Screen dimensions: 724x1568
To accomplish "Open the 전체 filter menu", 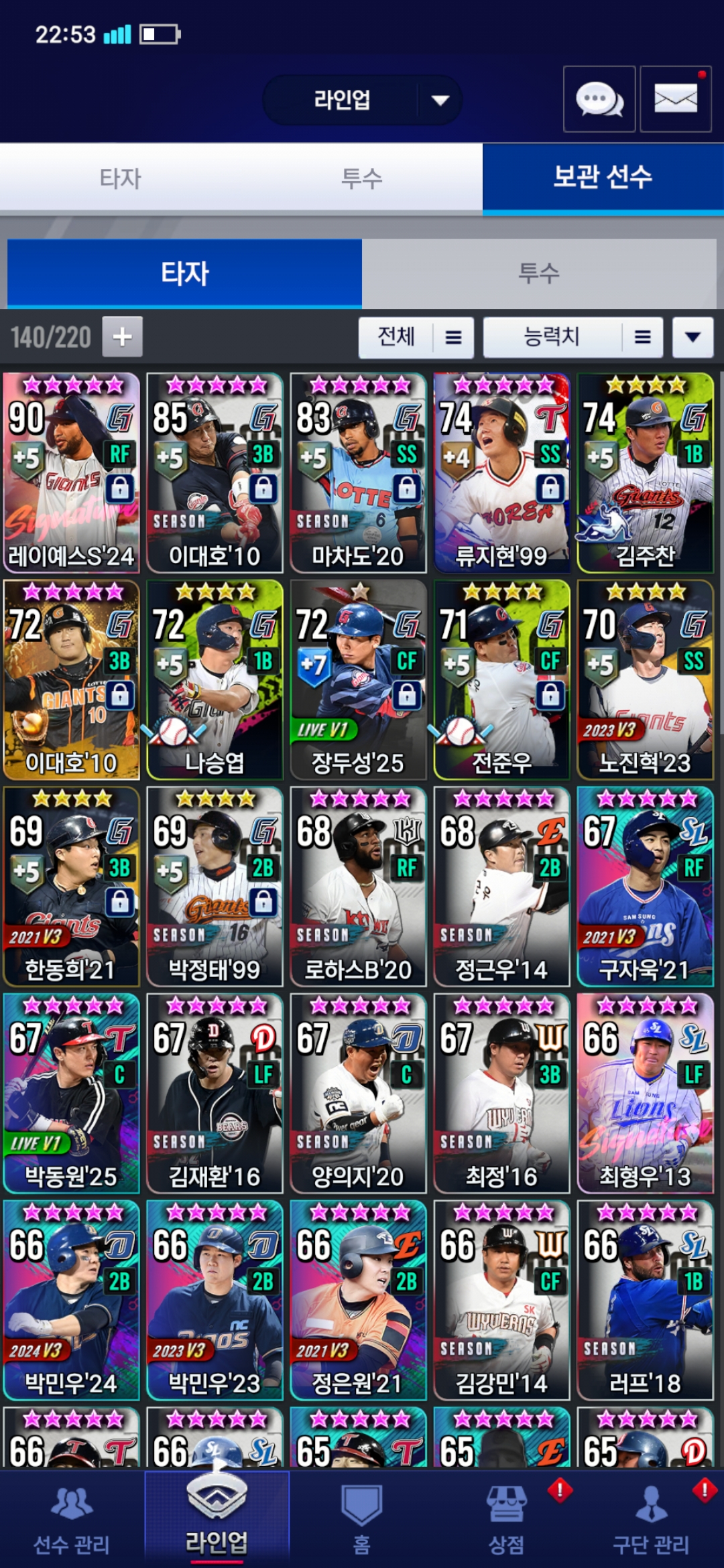I will [x=416, y=337].
